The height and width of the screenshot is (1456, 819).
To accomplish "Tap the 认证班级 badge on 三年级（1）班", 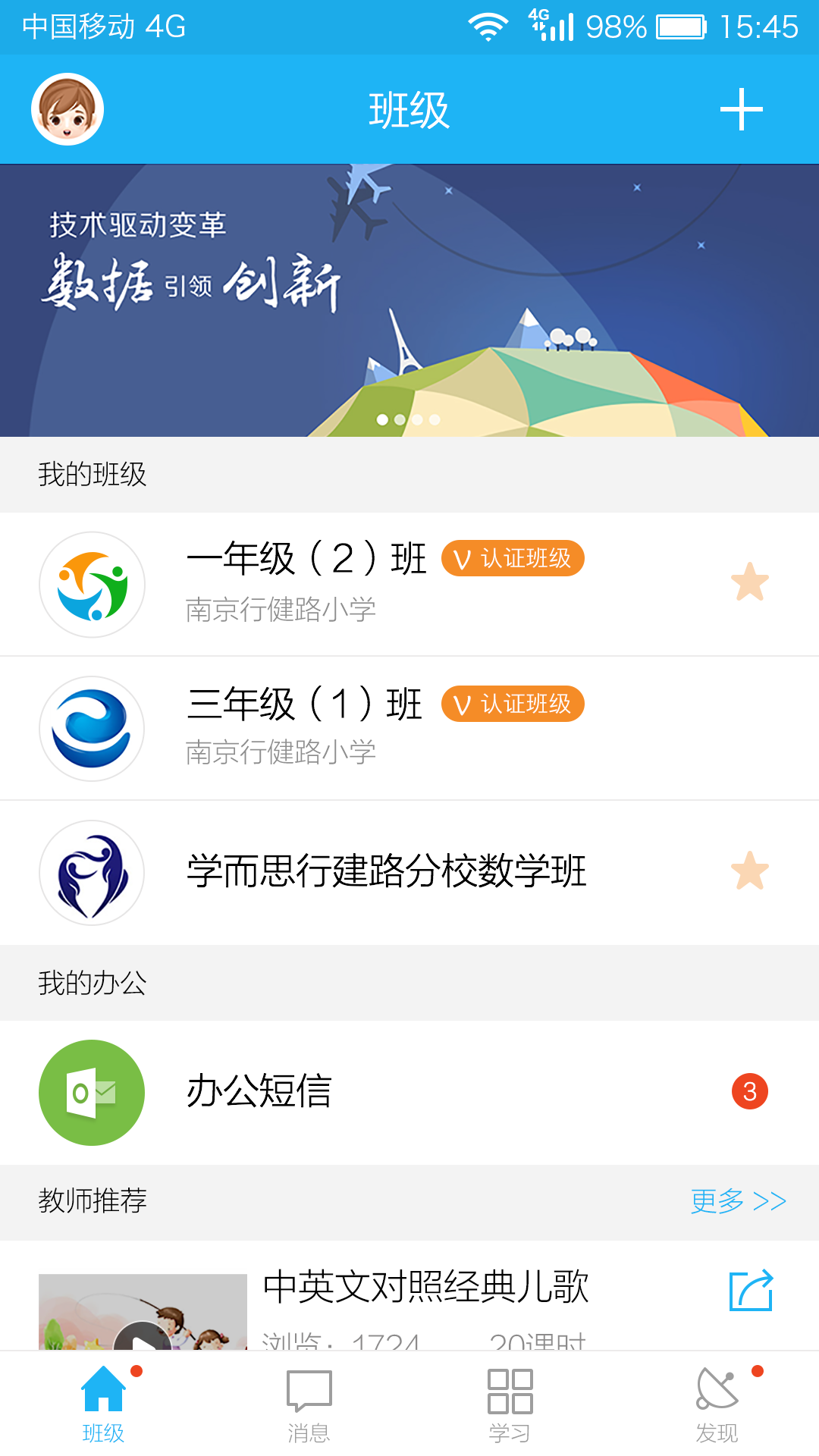I will (513, 704).
